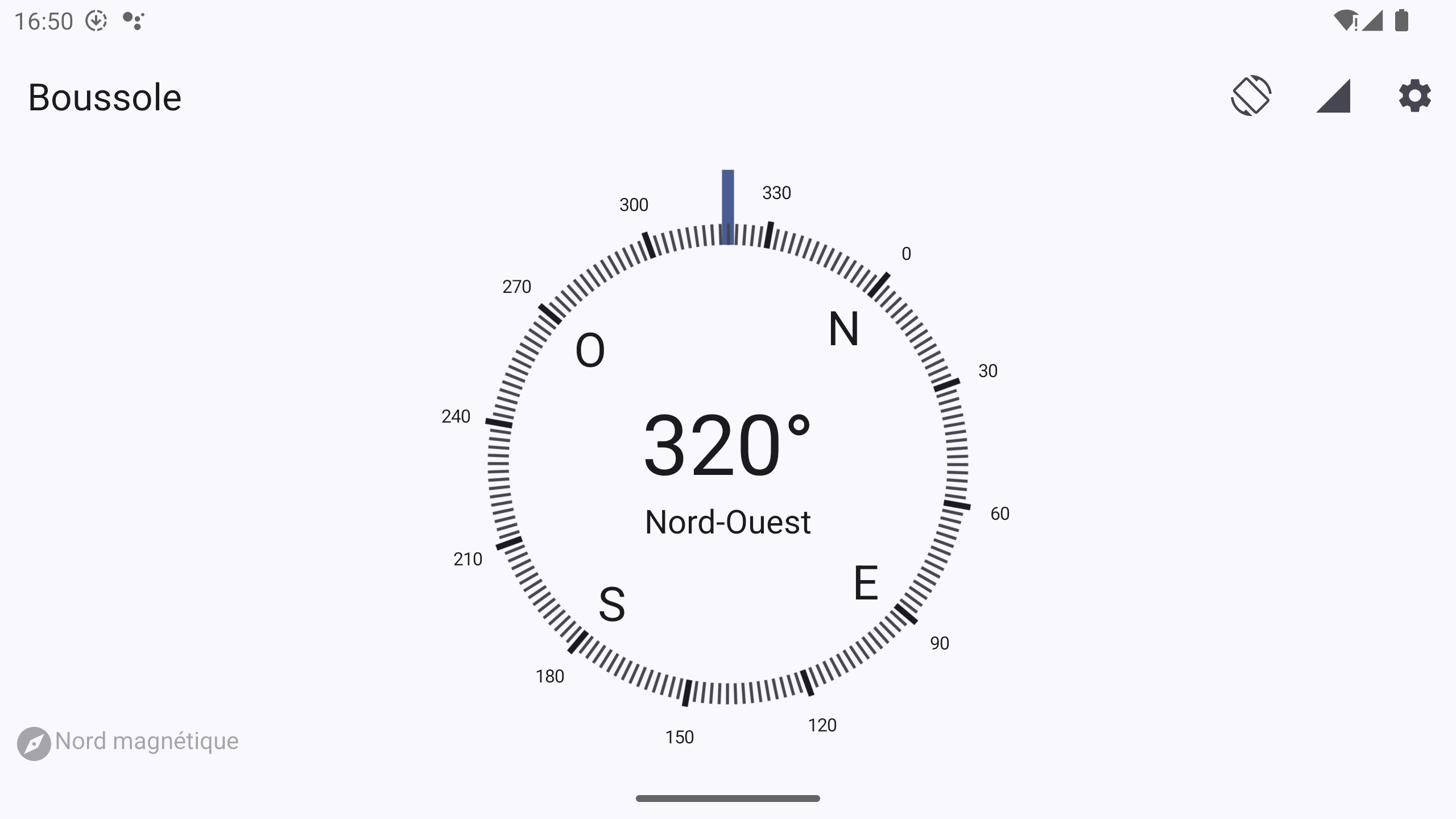1456x819 pixels.
Task: Toggle the screen rotation lock icon
Action: (1251, 96)
